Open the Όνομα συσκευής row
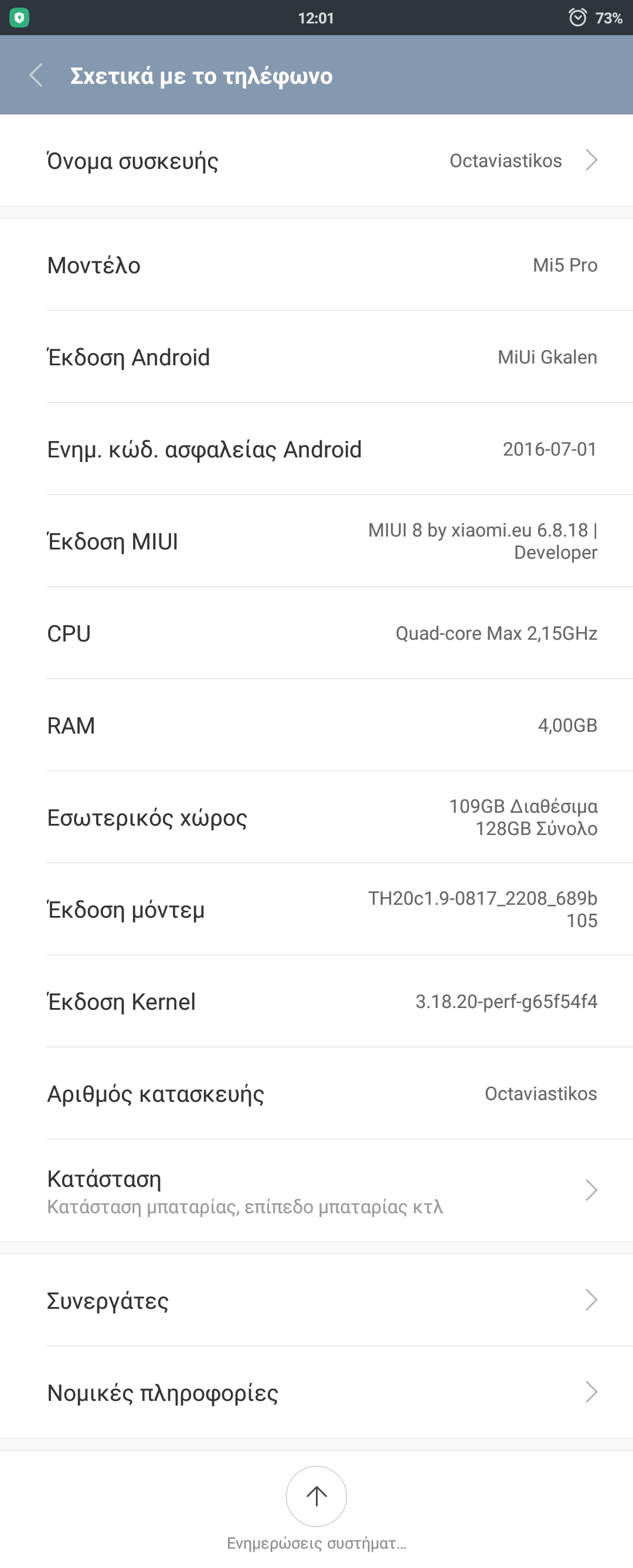Viewport: 633px width, 1568px height. [316, 161]
